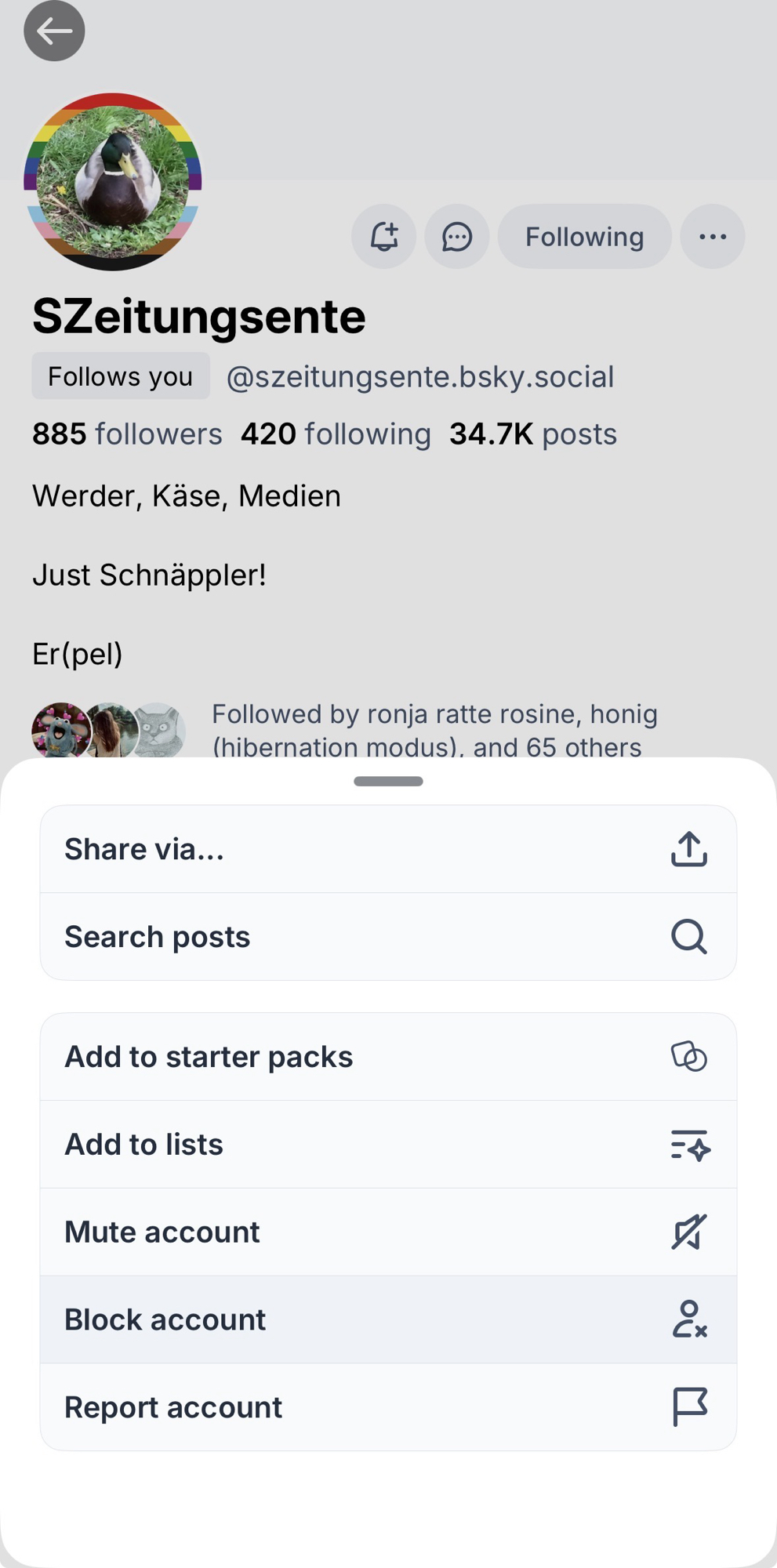The height and width of the screenshot is (1568, 777).
Task: View 885 followers list
Action: (127, 434)
